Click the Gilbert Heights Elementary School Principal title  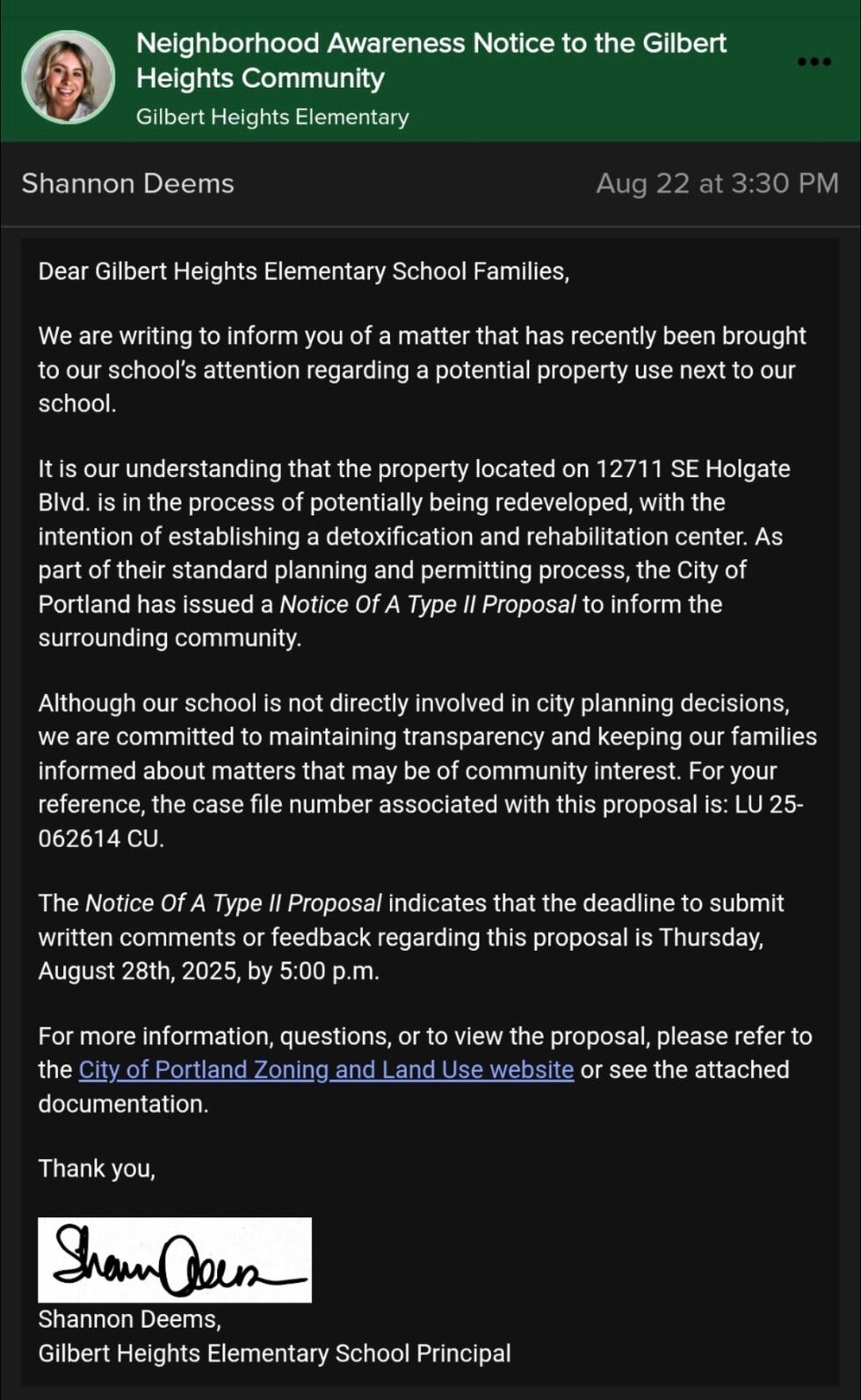click(x=275, y=1353)
